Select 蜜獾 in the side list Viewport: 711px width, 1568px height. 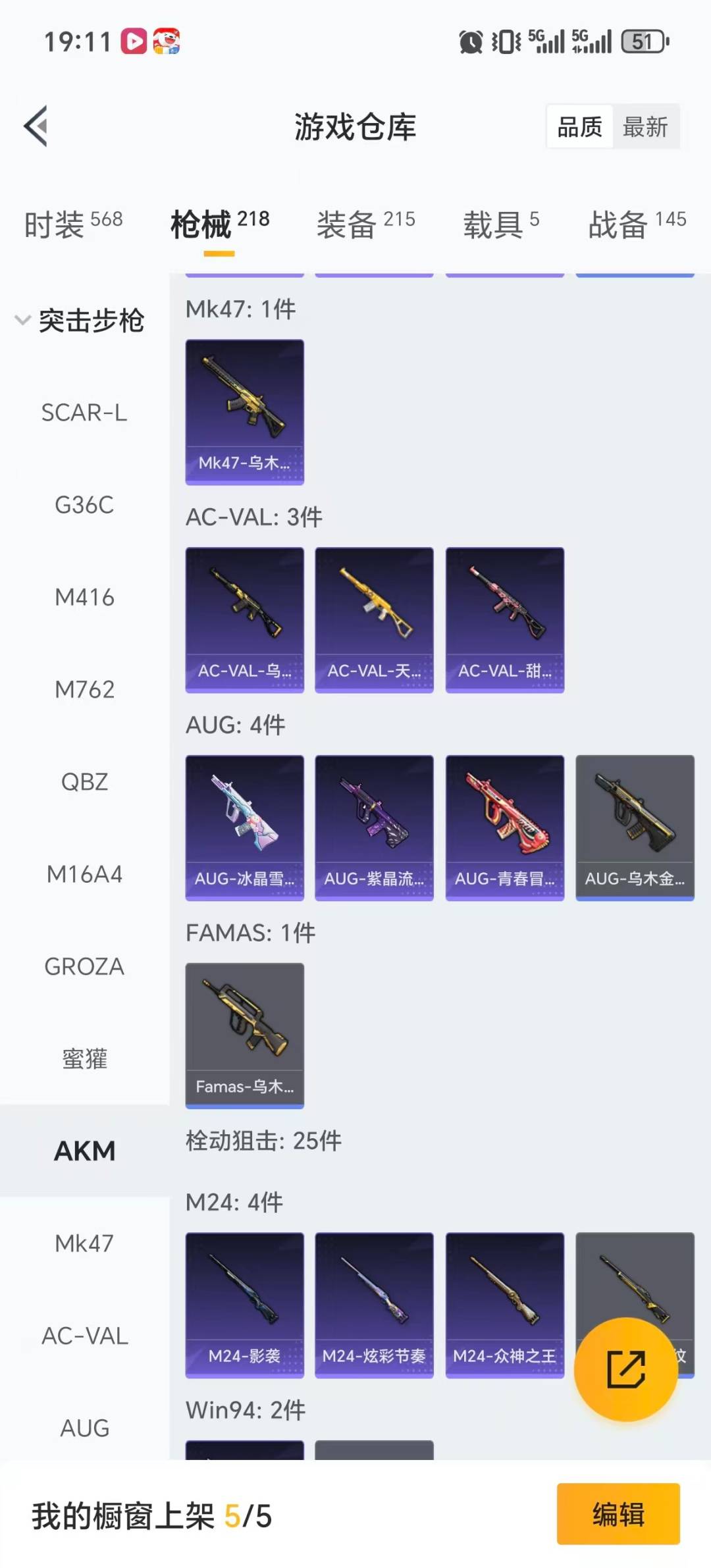point(84,1058)
